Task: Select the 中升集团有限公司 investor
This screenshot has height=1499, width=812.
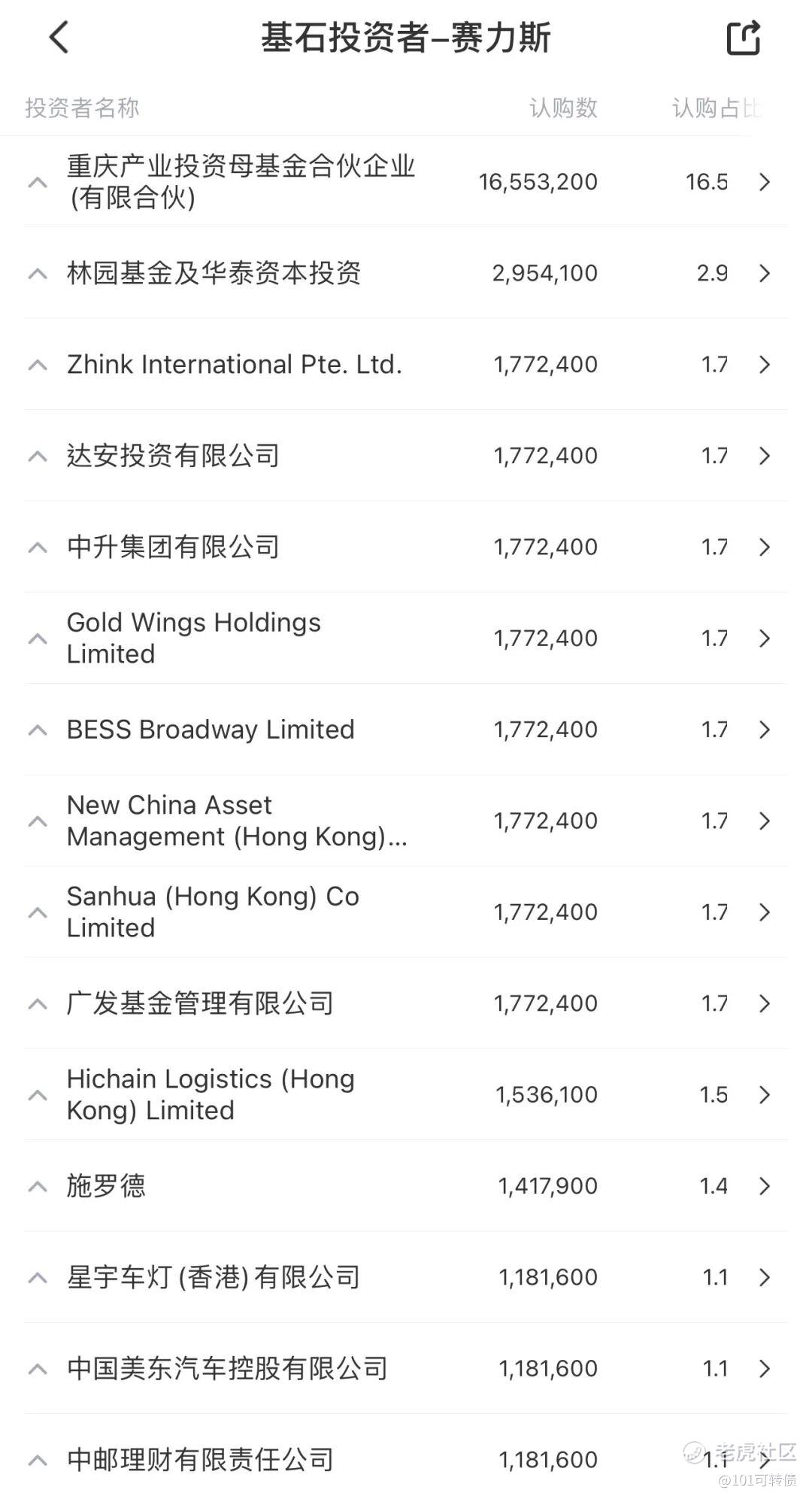Action: click(x=406, y=547)
